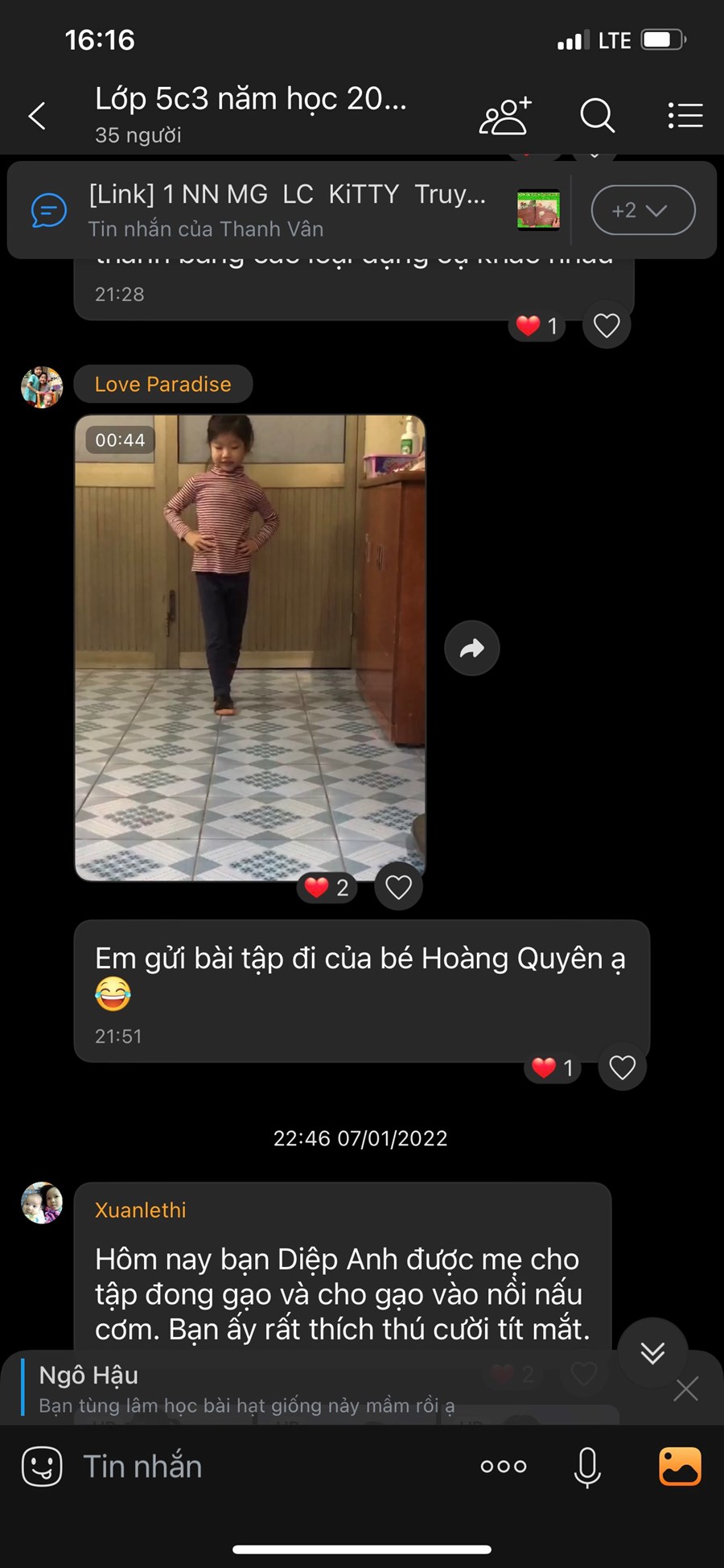Viewport: 724px width, 1568px height.
Task: Like the 00:44 video message
Action: click(x=398, y=887)
